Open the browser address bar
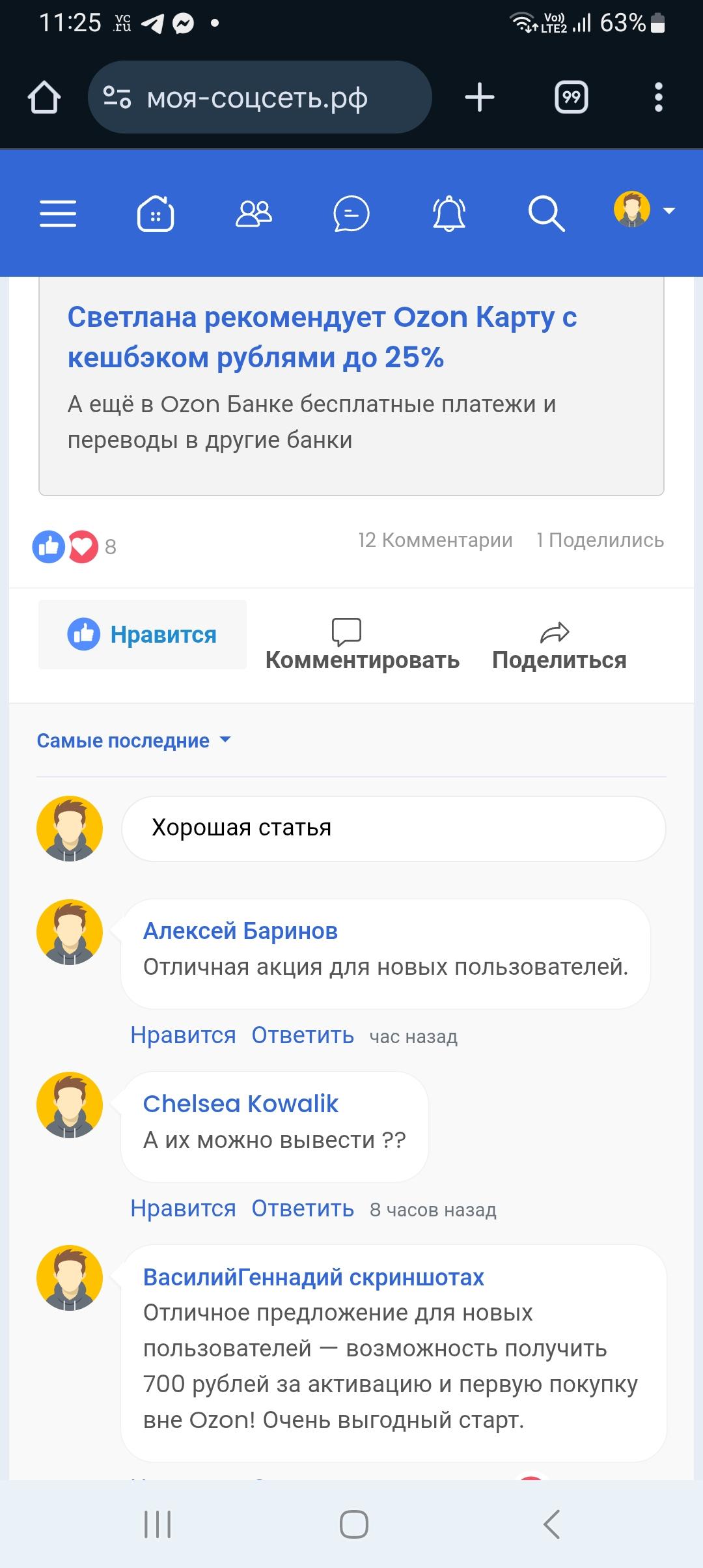This screenshot has width=703, height=1568. pyautogui.click(x=259, y=98)
